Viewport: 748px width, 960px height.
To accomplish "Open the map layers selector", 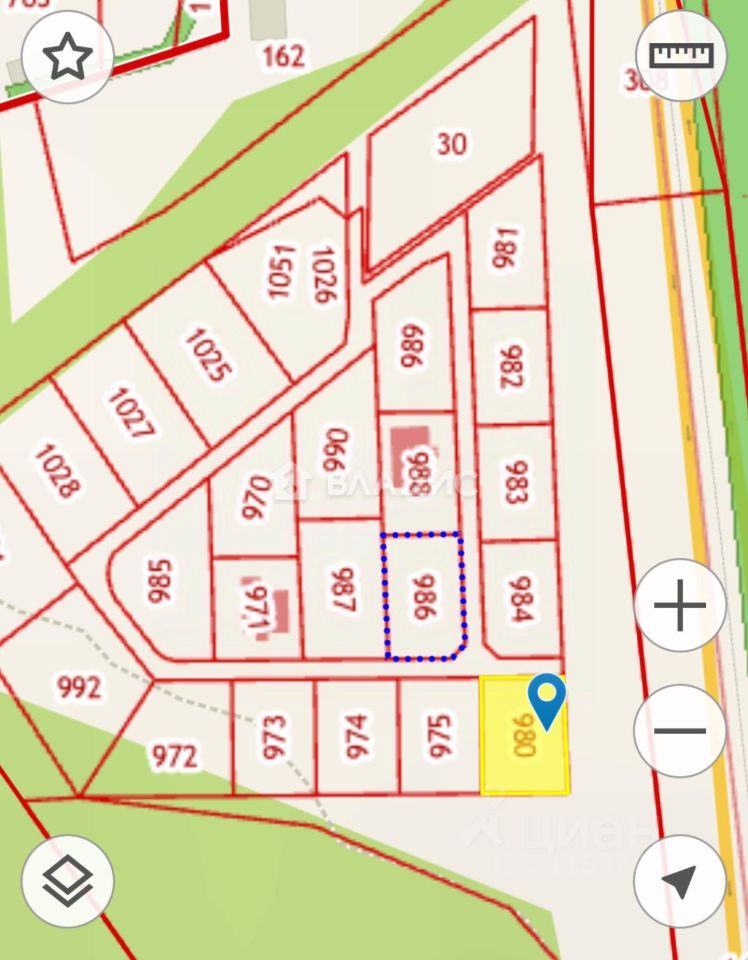I will [67, 881].
